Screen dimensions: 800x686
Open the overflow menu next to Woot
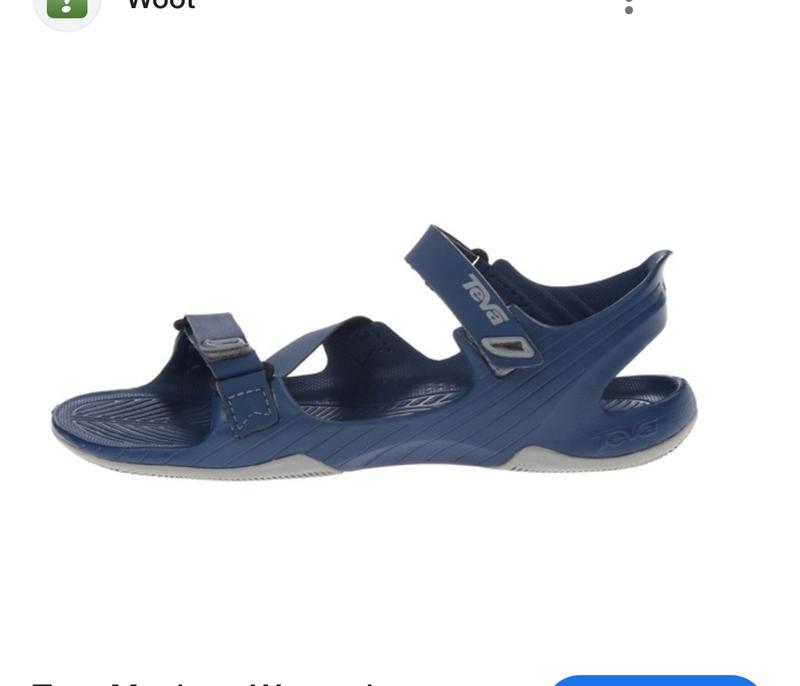point(629,6)
